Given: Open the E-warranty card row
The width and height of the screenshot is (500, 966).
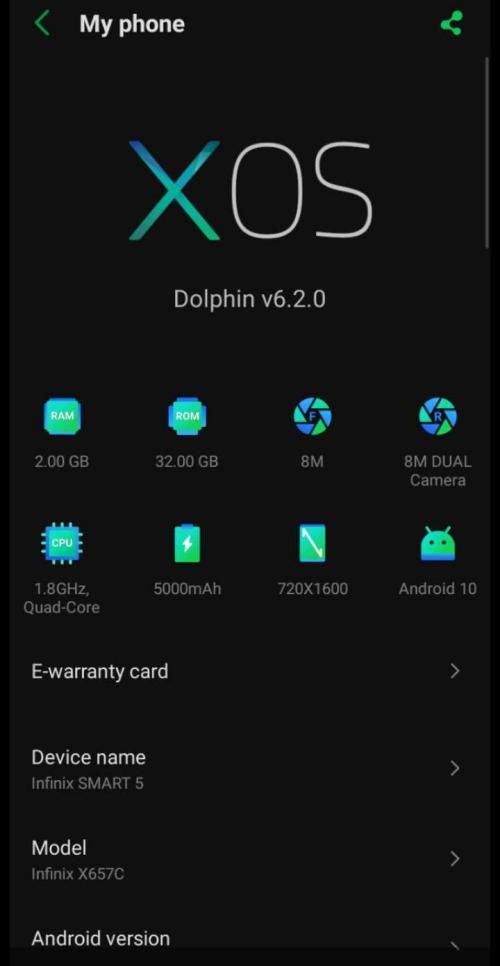Looking at the screenshot, I should point(250,671).
